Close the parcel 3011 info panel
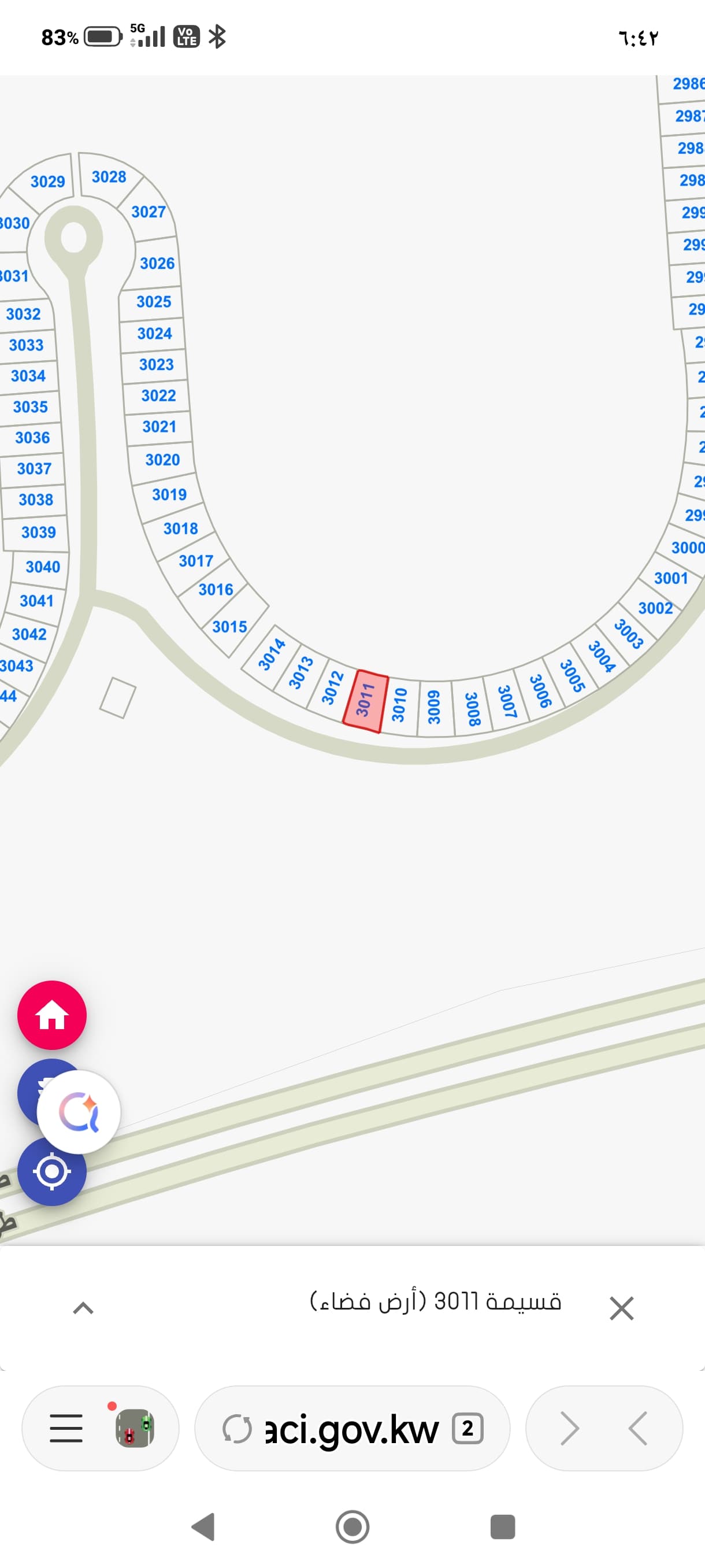705x1568 pixels. point(621,1307)
